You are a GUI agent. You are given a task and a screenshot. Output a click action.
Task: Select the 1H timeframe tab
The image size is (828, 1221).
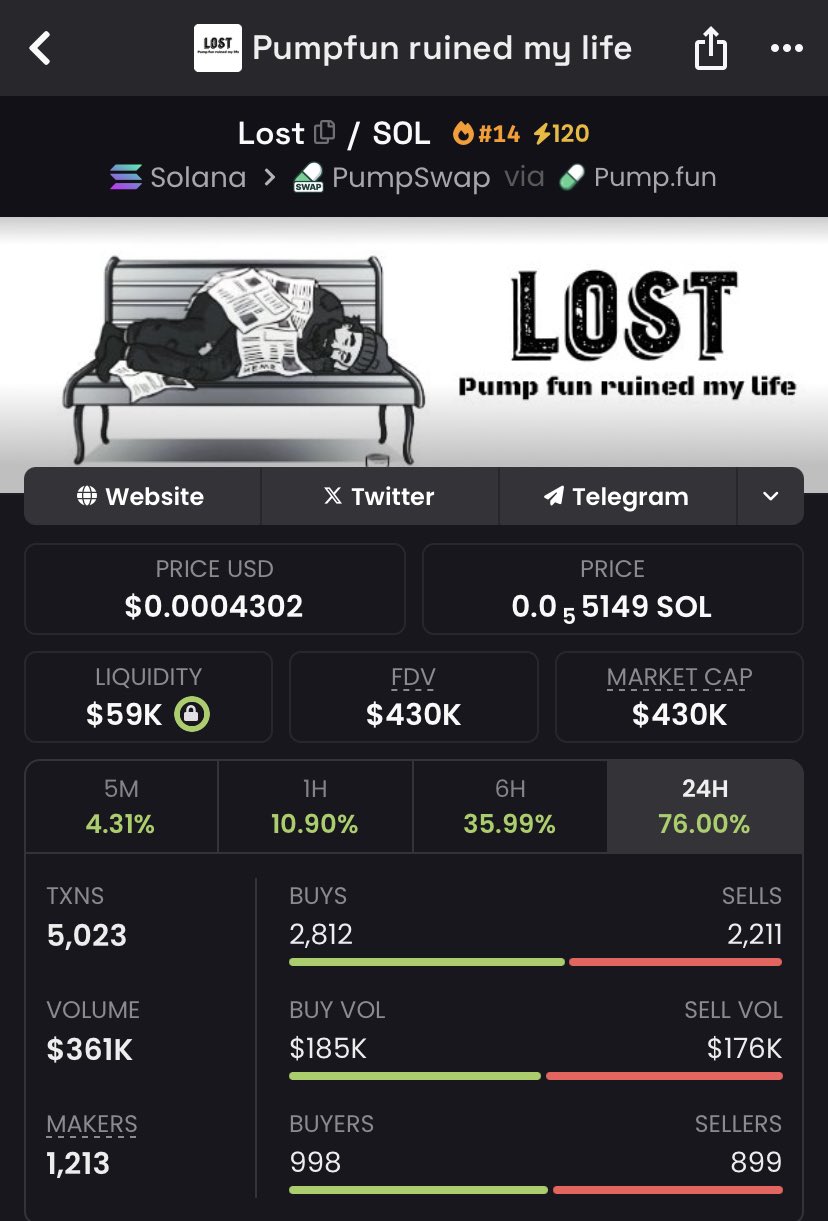click(x=315, y=806)
